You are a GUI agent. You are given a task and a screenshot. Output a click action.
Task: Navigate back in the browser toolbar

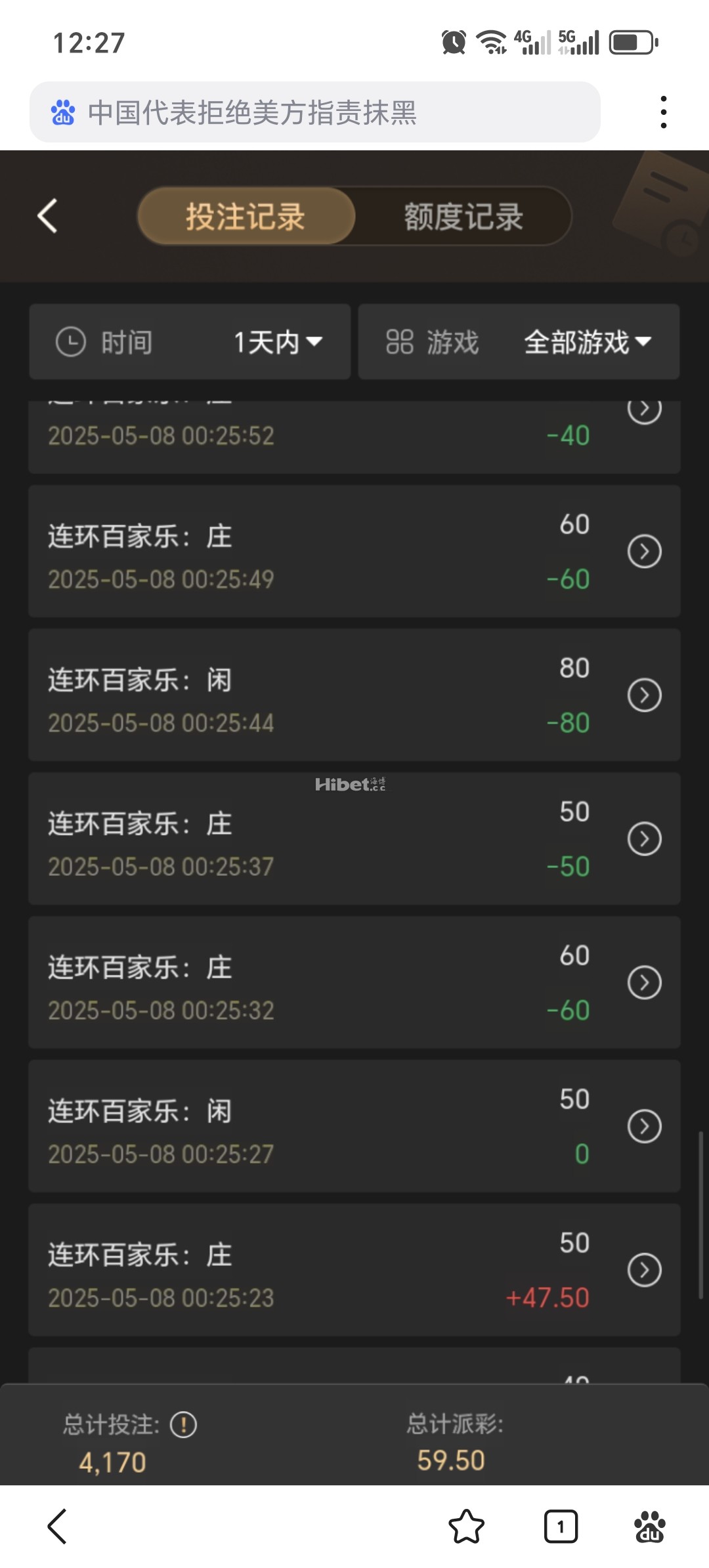click(58, 1526)
